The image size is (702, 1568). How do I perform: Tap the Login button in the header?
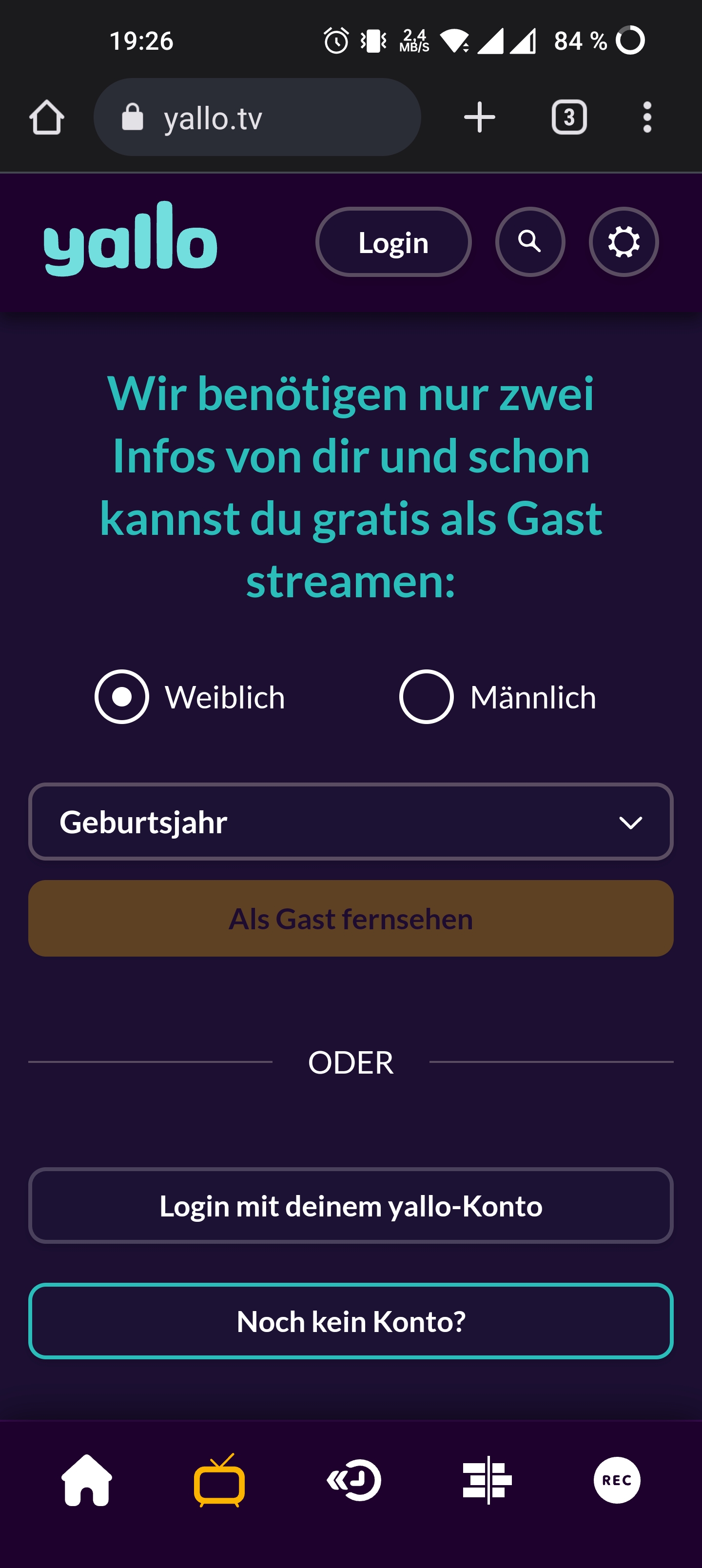393,242
